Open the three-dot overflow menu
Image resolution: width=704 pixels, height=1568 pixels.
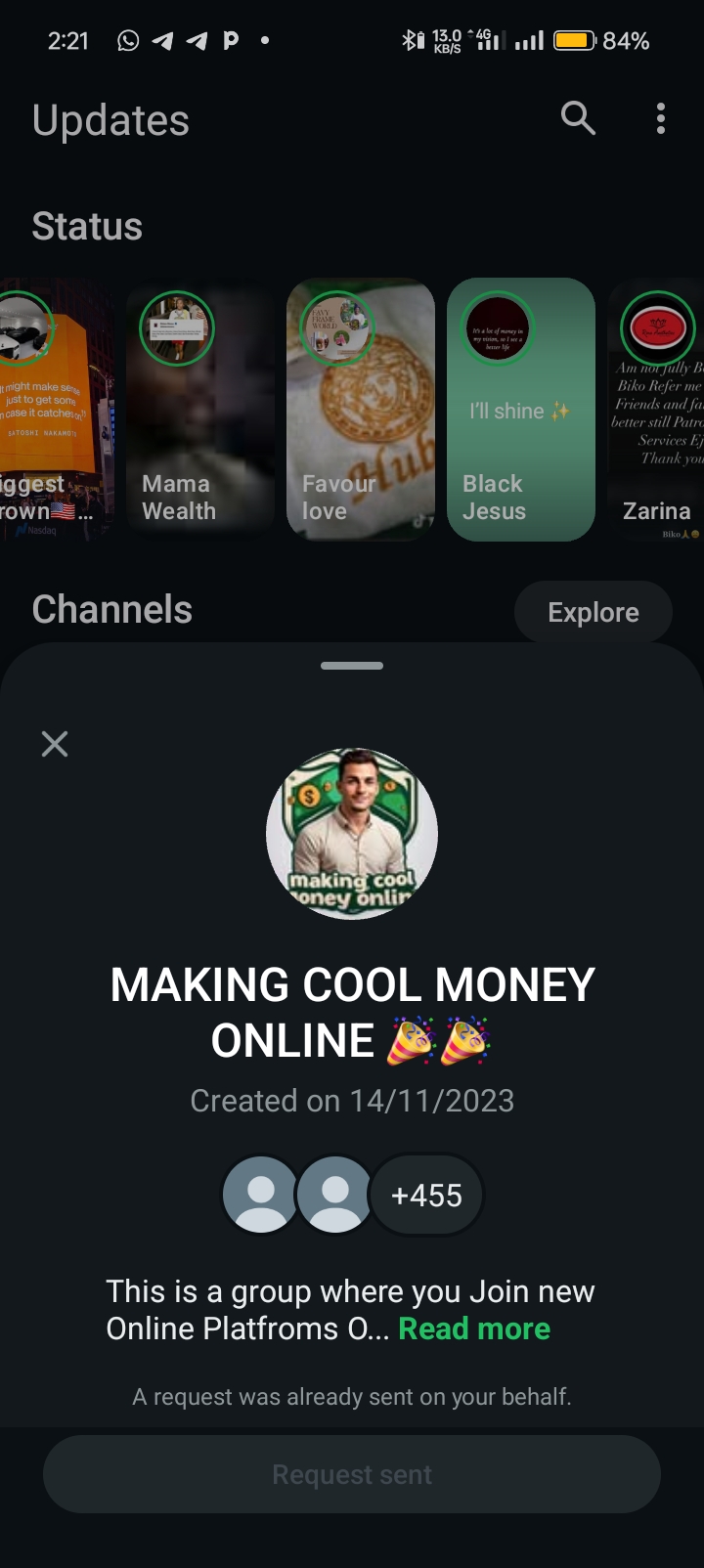661,119
